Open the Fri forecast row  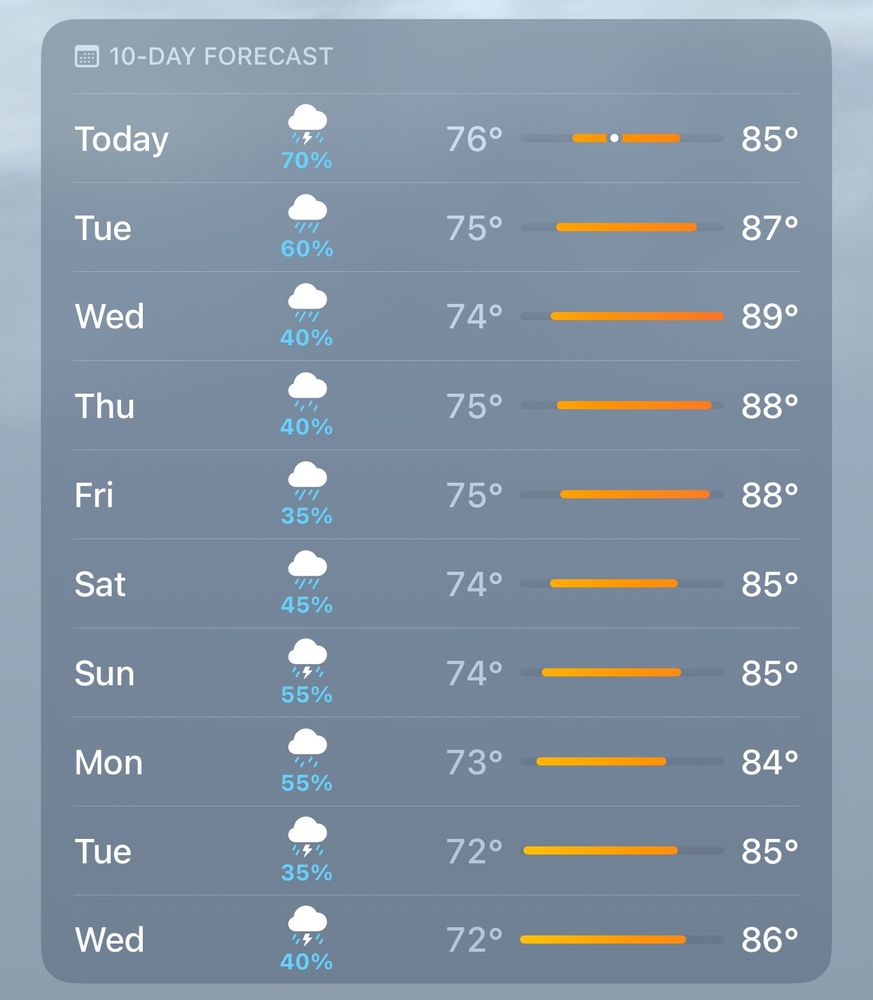point(437,494)
